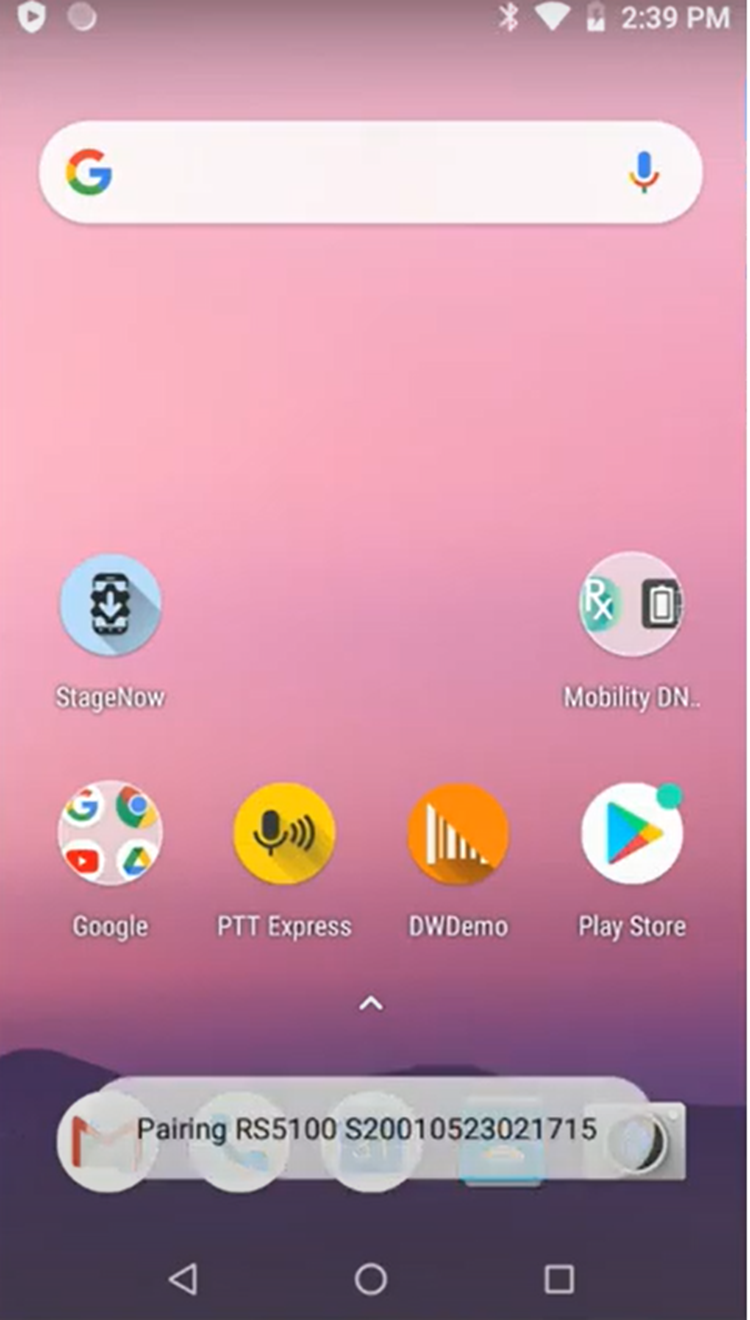This screenshot has height=1320, width=750.
Task: Open the StageNow app
Action: click(x=110, y=606)
